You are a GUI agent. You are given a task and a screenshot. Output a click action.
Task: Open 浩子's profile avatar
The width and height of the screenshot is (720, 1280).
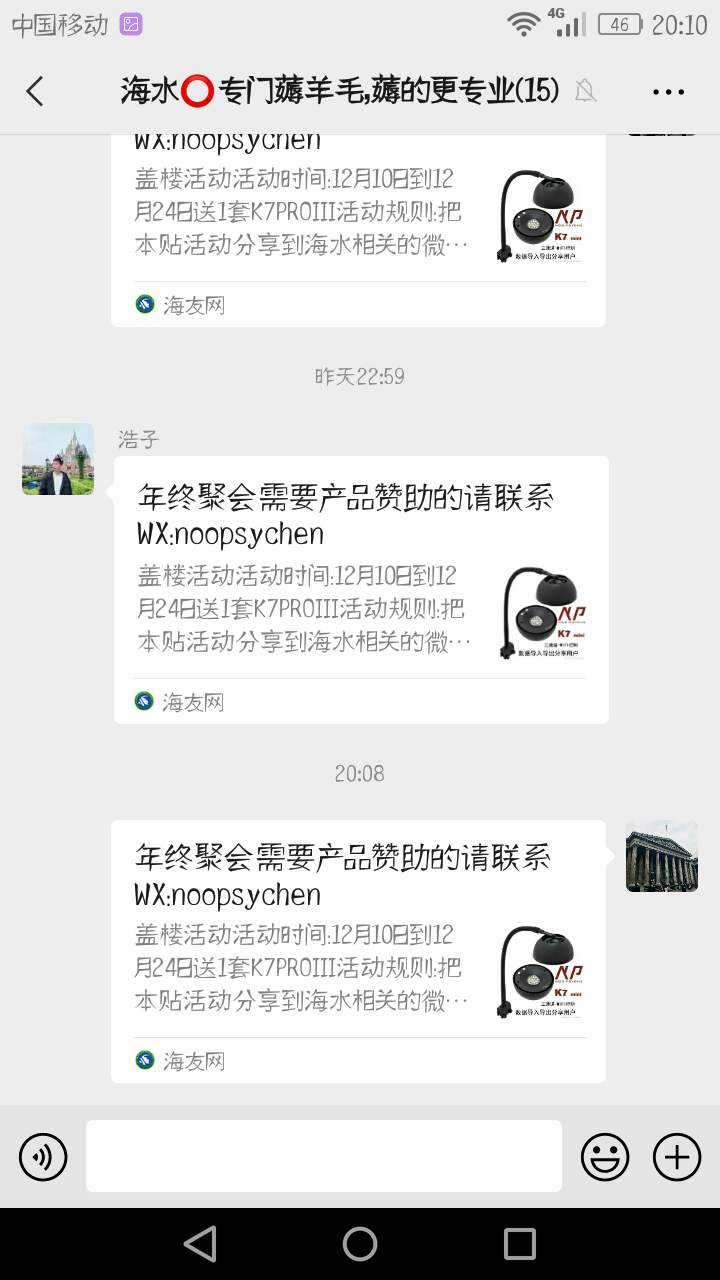[x=58, y=459]
